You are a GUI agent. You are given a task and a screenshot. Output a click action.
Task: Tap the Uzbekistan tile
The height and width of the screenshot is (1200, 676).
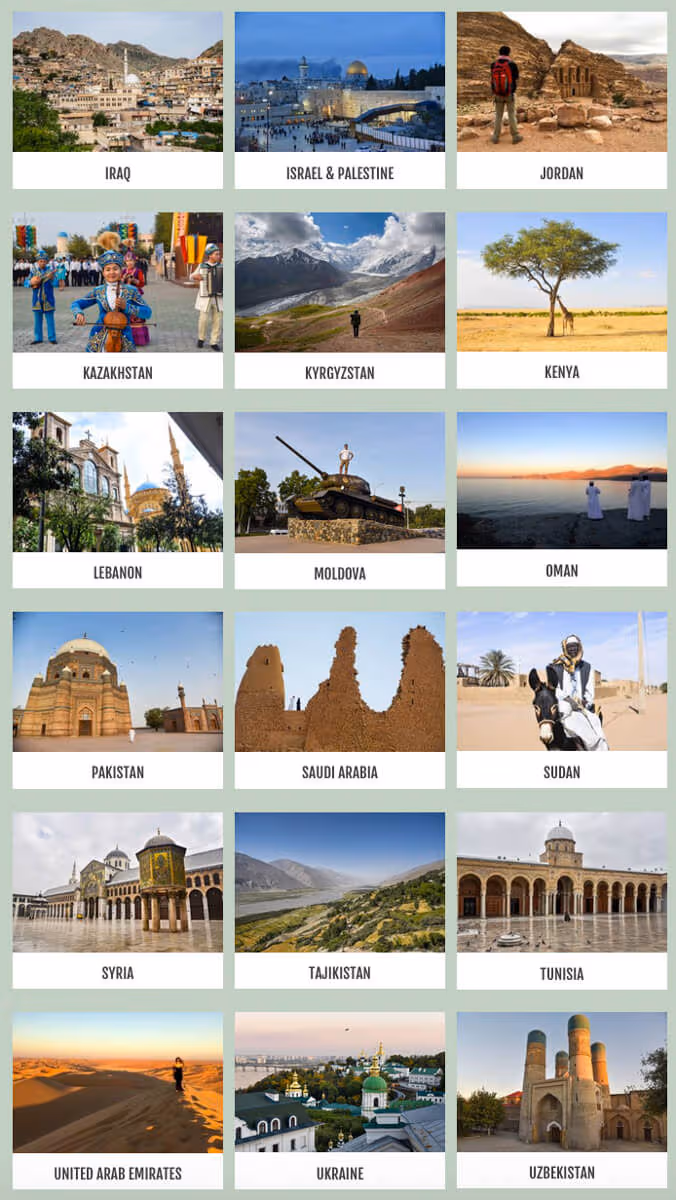562,1100
